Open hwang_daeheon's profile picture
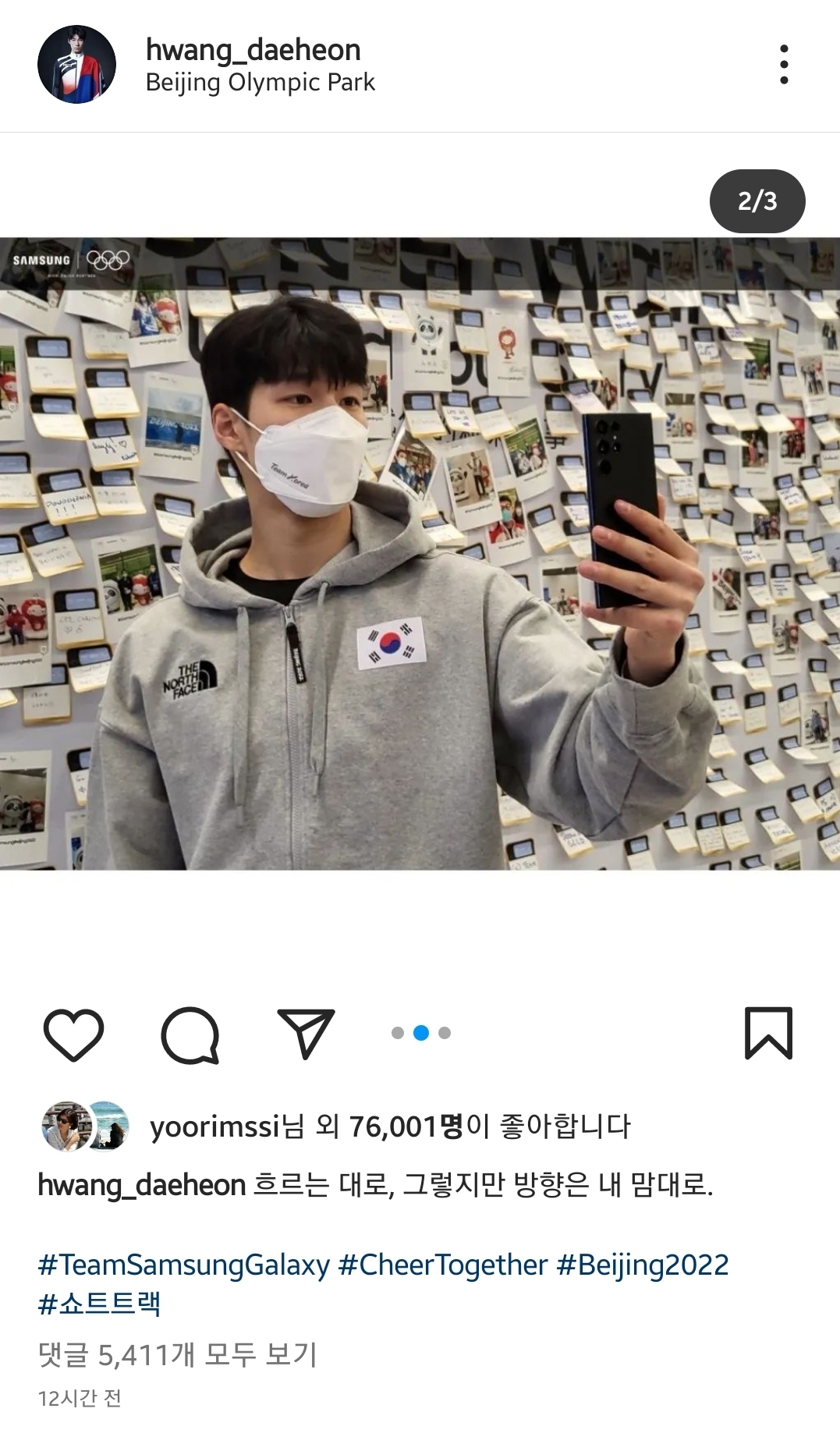This screenshot has width=840, height=1437. [76, 65]
